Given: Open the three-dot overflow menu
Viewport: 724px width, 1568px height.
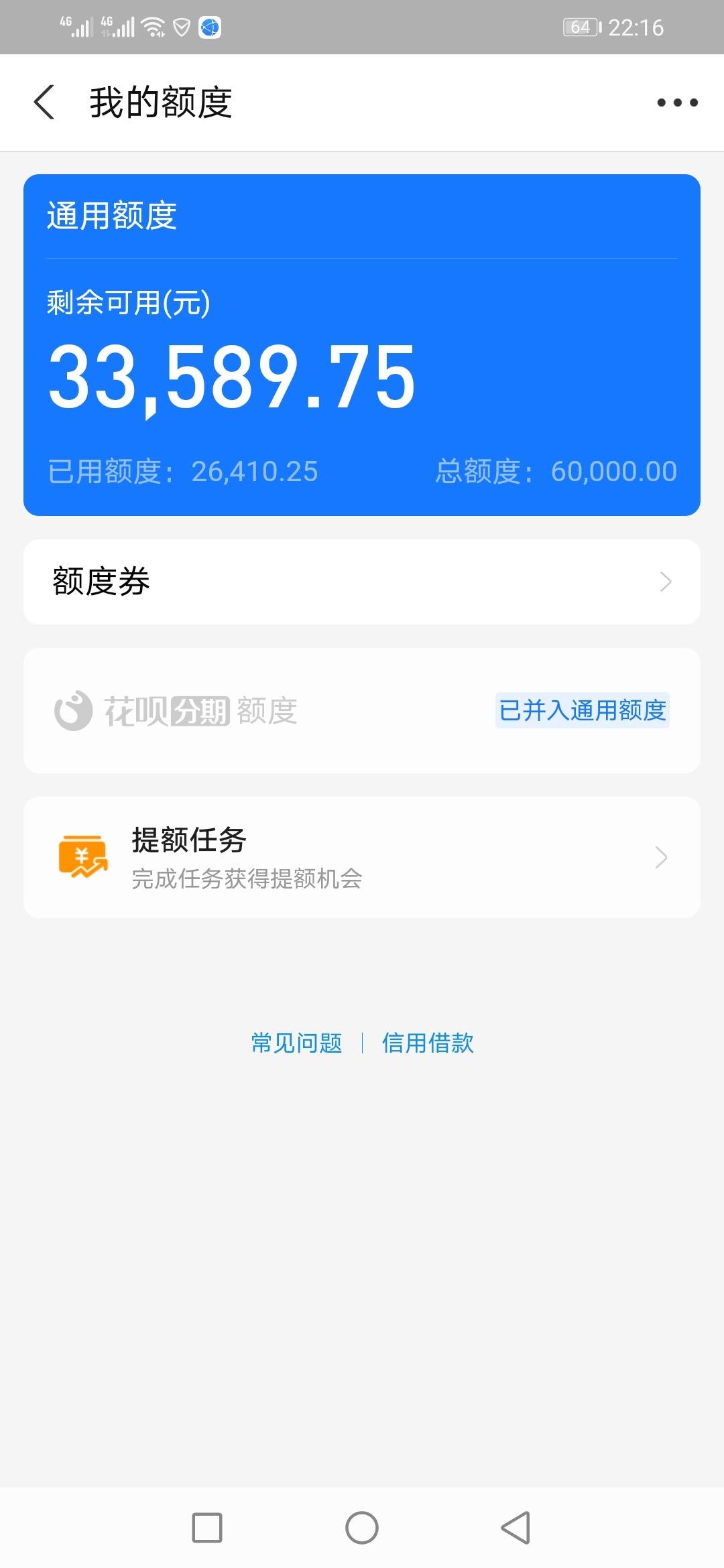Looking at the screenshot, I should click(677, 103).
